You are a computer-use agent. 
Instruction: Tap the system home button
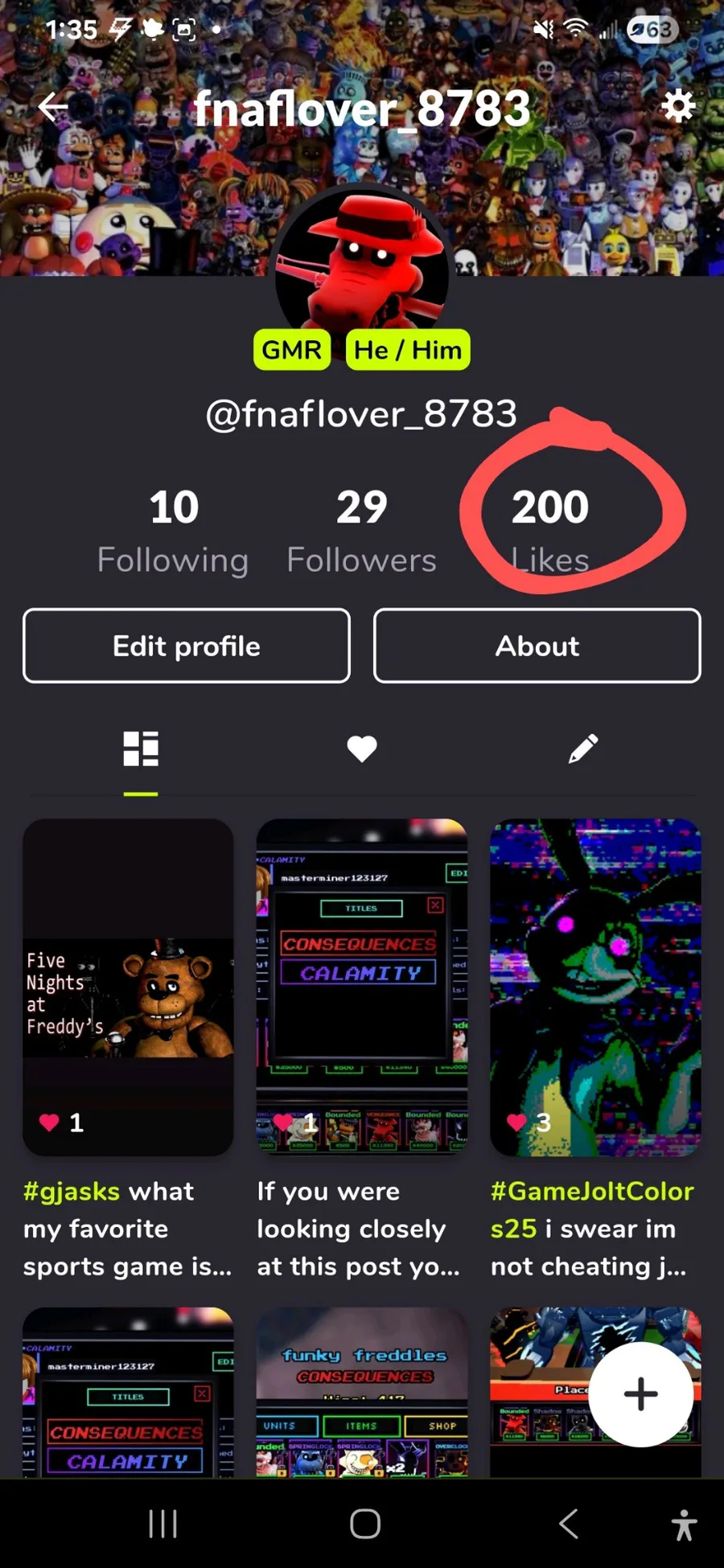(364, 1523)
